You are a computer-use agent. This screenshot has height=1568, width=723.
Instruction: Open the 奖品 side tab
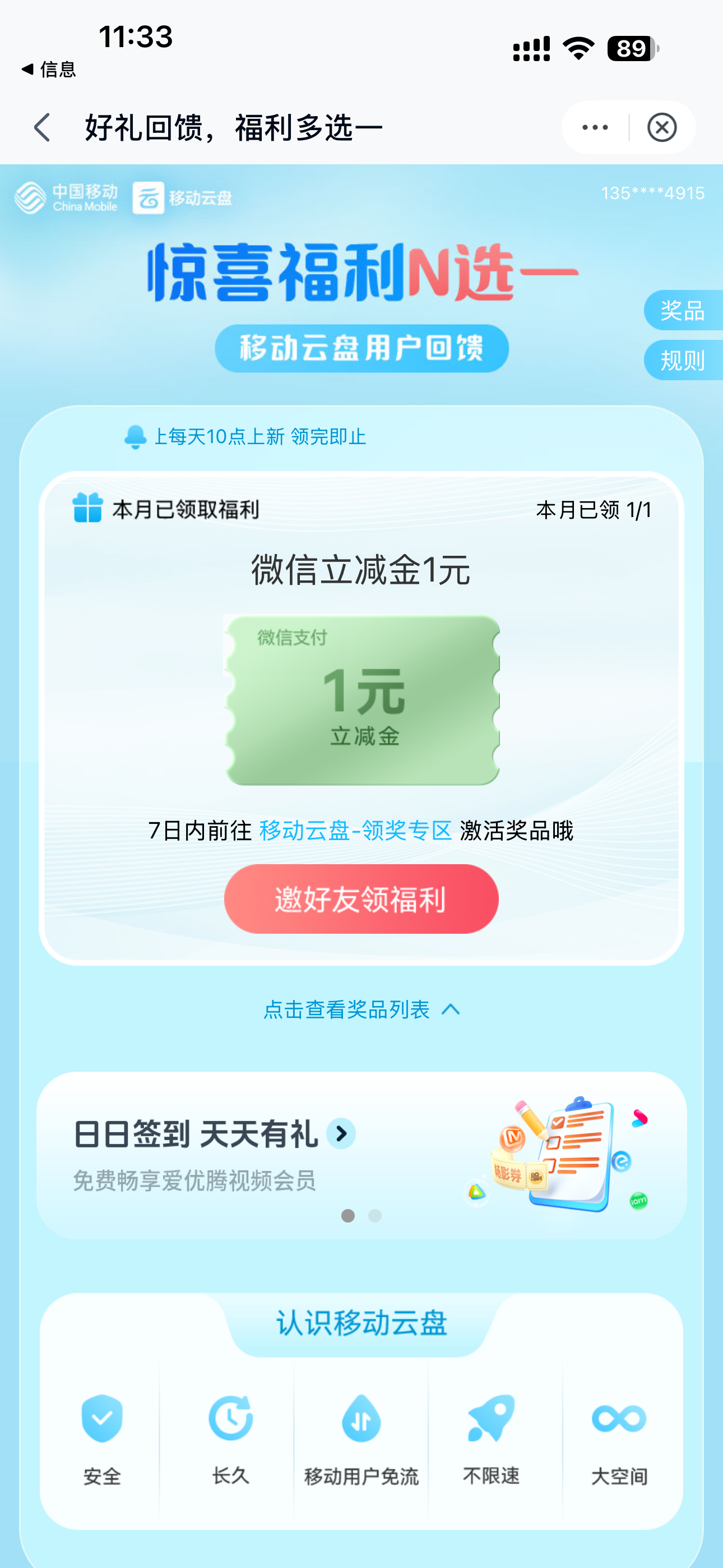click(682, 311)
